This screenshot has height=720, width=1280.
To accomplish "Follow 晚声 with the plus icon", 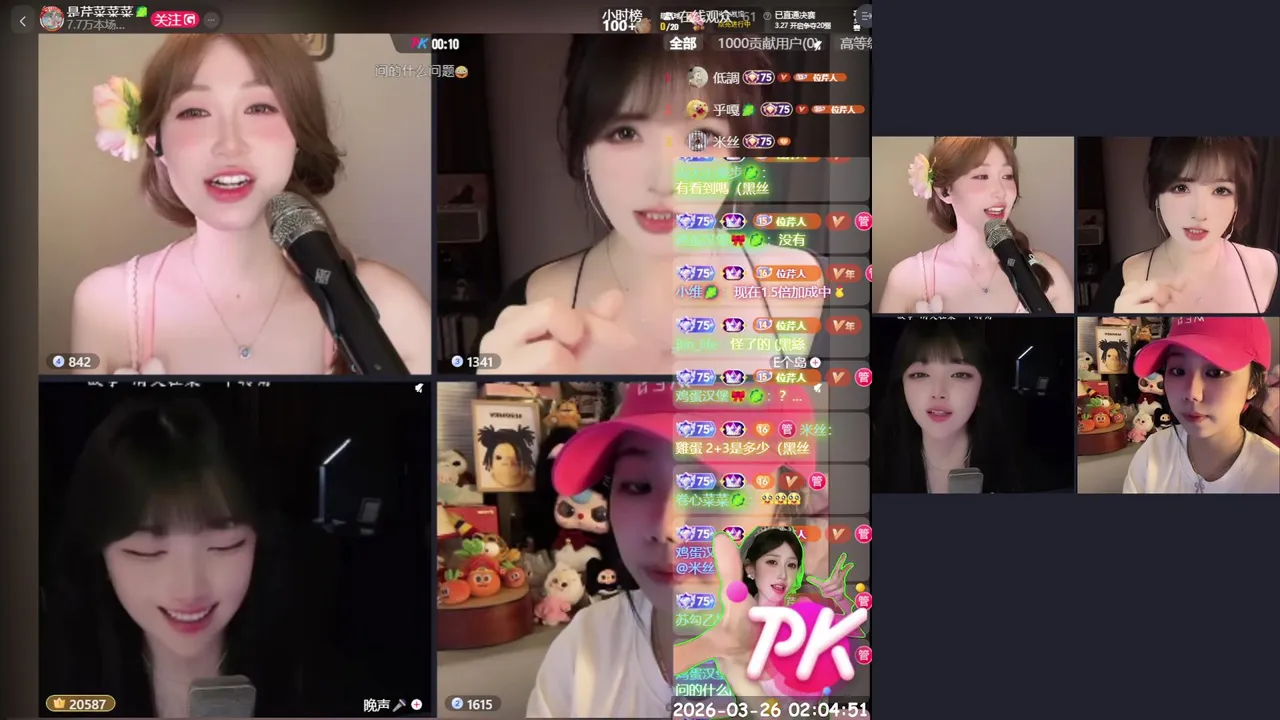I will [x=416, y=705].
